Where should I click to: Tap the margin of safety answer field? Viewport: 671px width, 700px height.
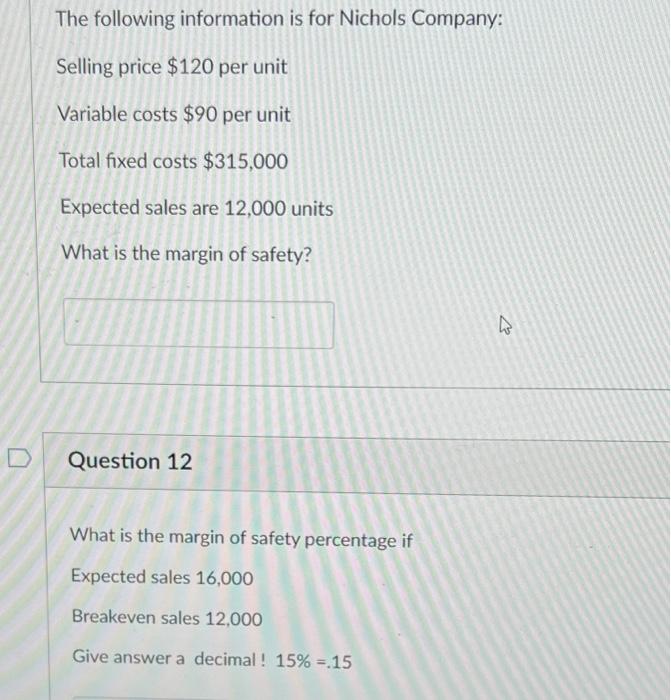click(199, 325)
